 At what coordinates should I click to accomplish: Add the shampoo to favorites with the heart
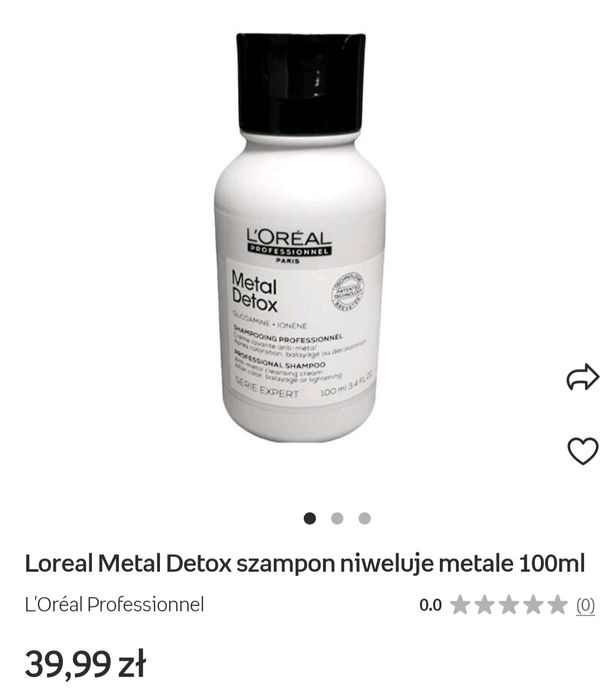(582, 452)
